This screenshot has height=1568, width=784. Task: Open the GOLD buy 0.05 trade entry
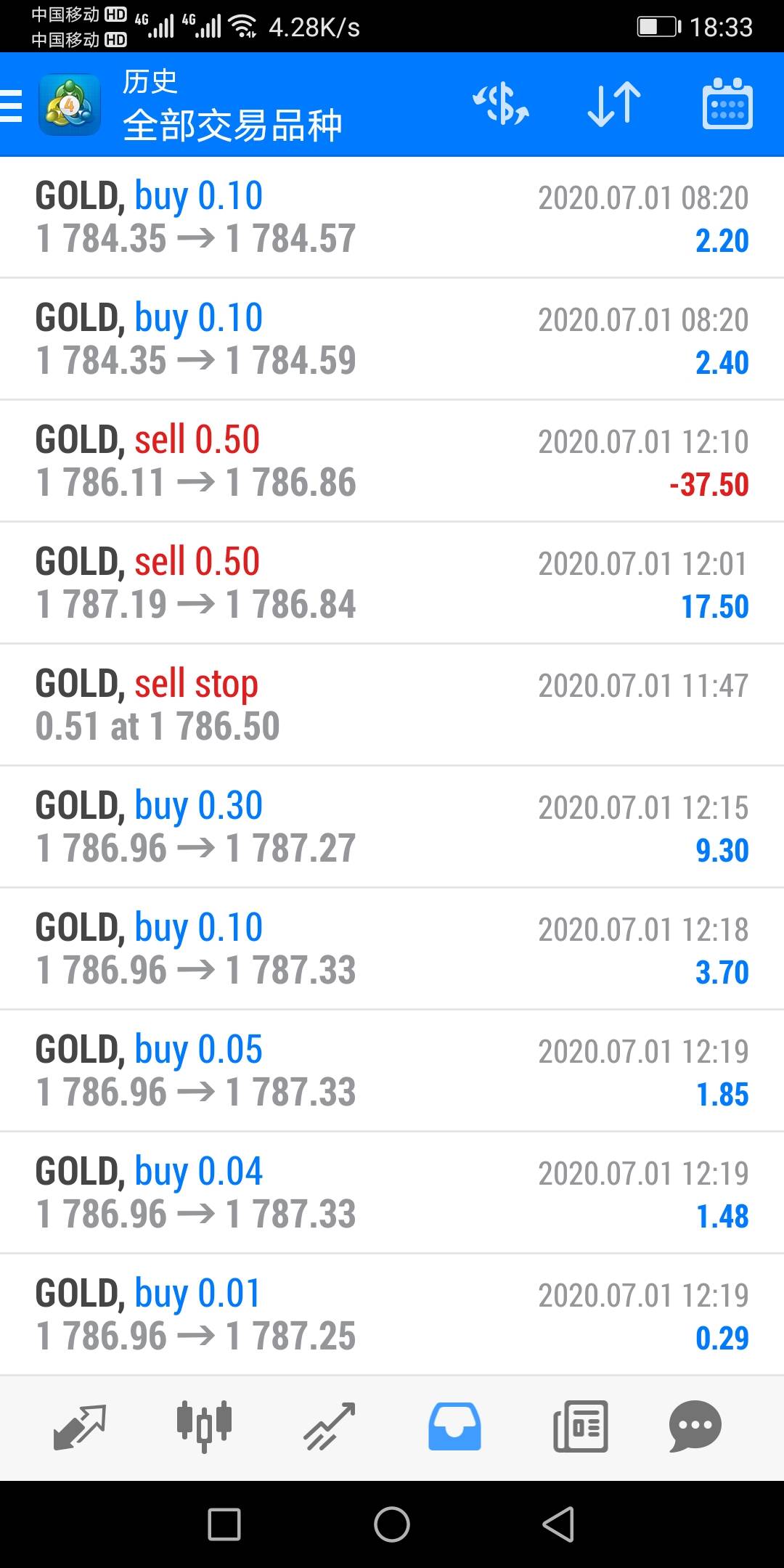[x=392, y=1071]
